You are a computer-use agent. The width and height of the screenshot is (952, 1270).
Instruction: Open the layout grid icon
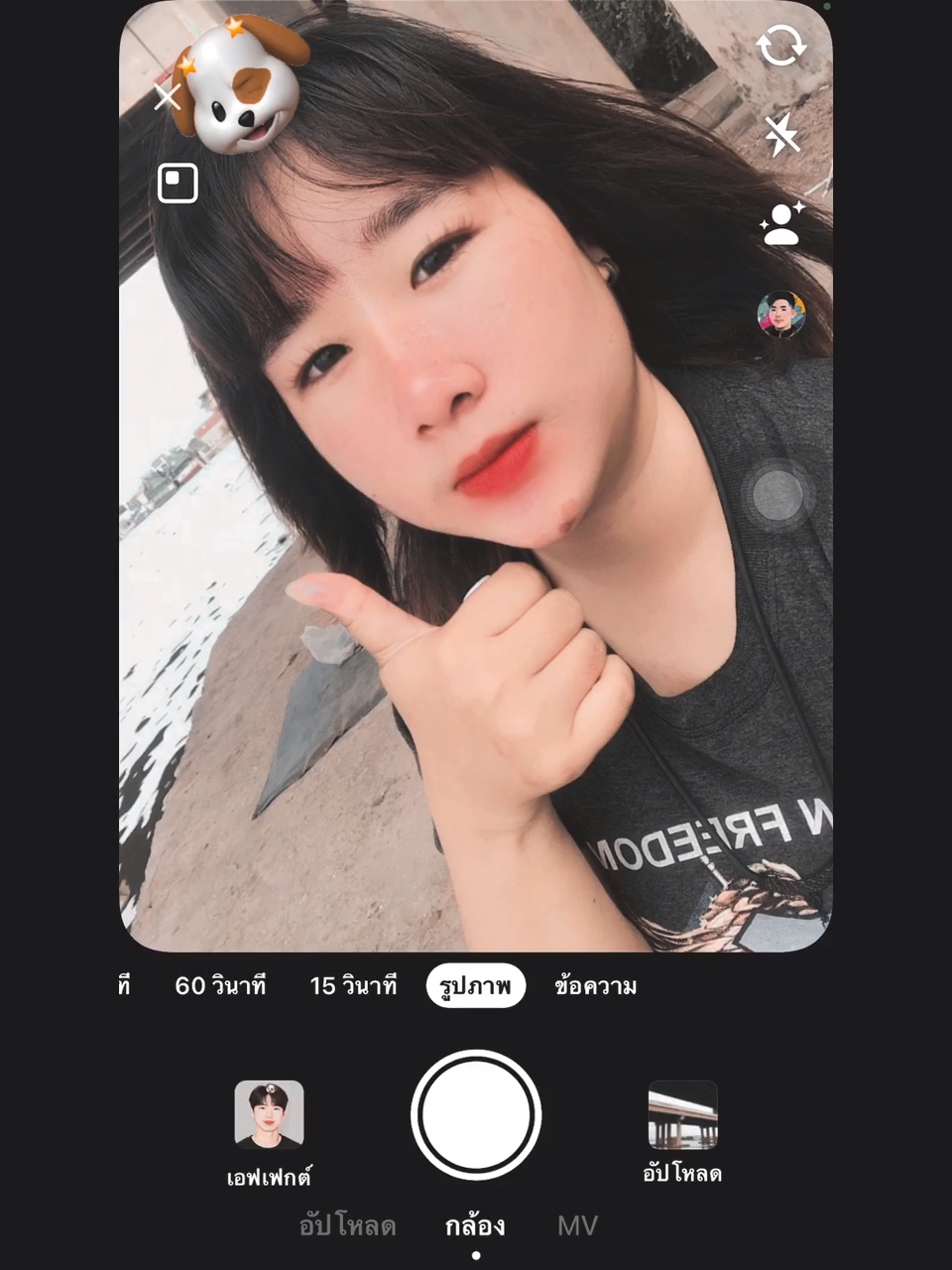click(x=178, y=184)
